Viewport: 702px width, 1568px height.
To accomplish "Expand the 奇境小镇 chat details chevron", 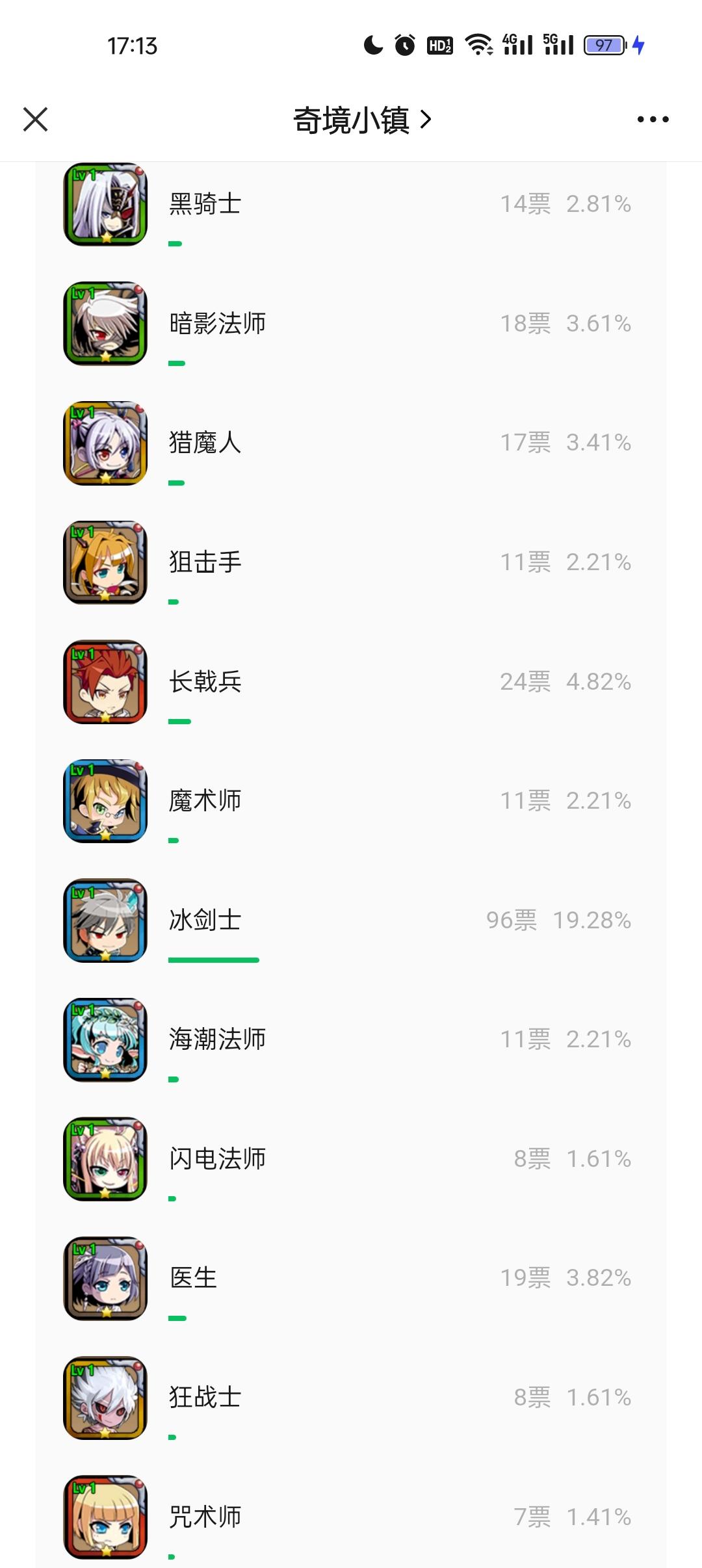I will point(426,120).
